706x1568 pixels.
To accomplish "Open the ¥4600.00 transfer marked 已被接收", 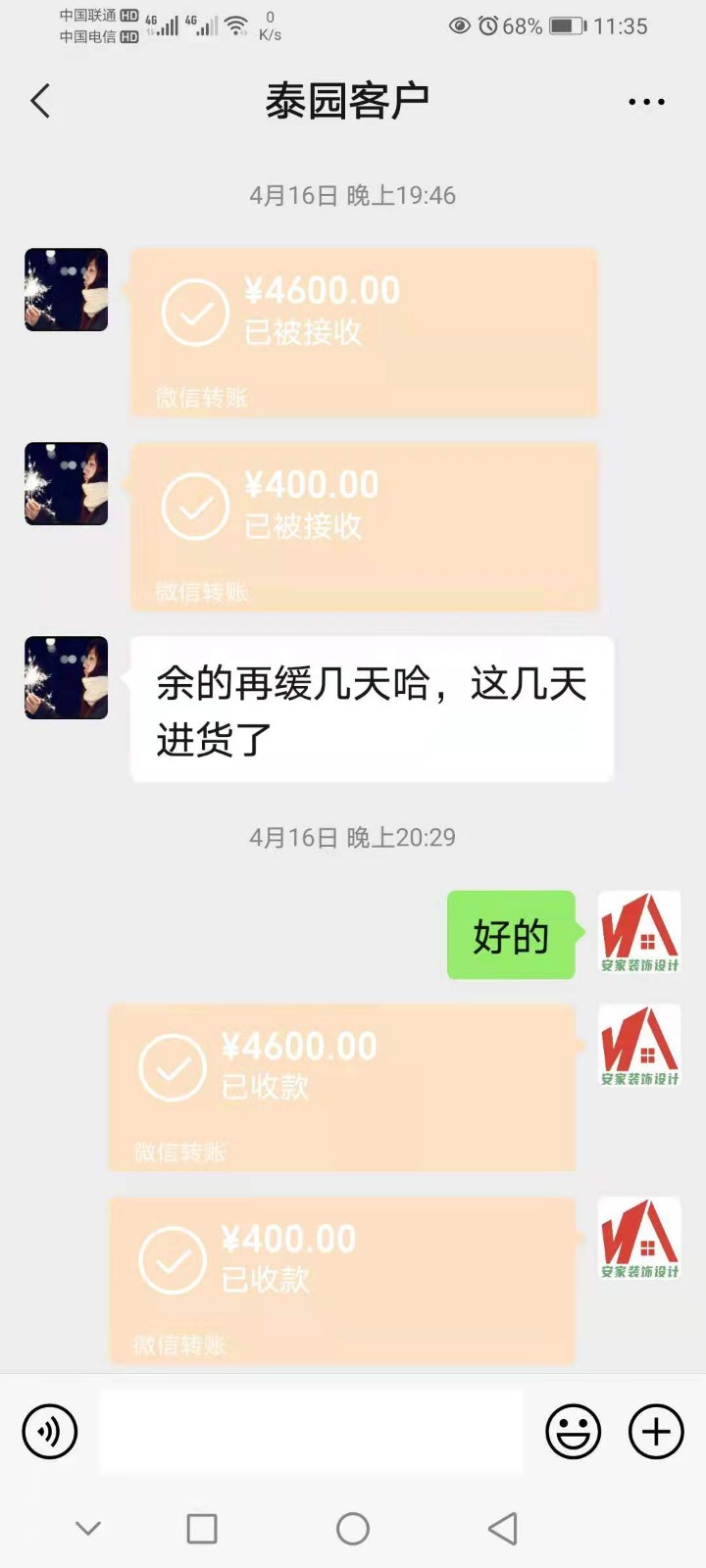I will pyautogui.click(x=364, y=332).
